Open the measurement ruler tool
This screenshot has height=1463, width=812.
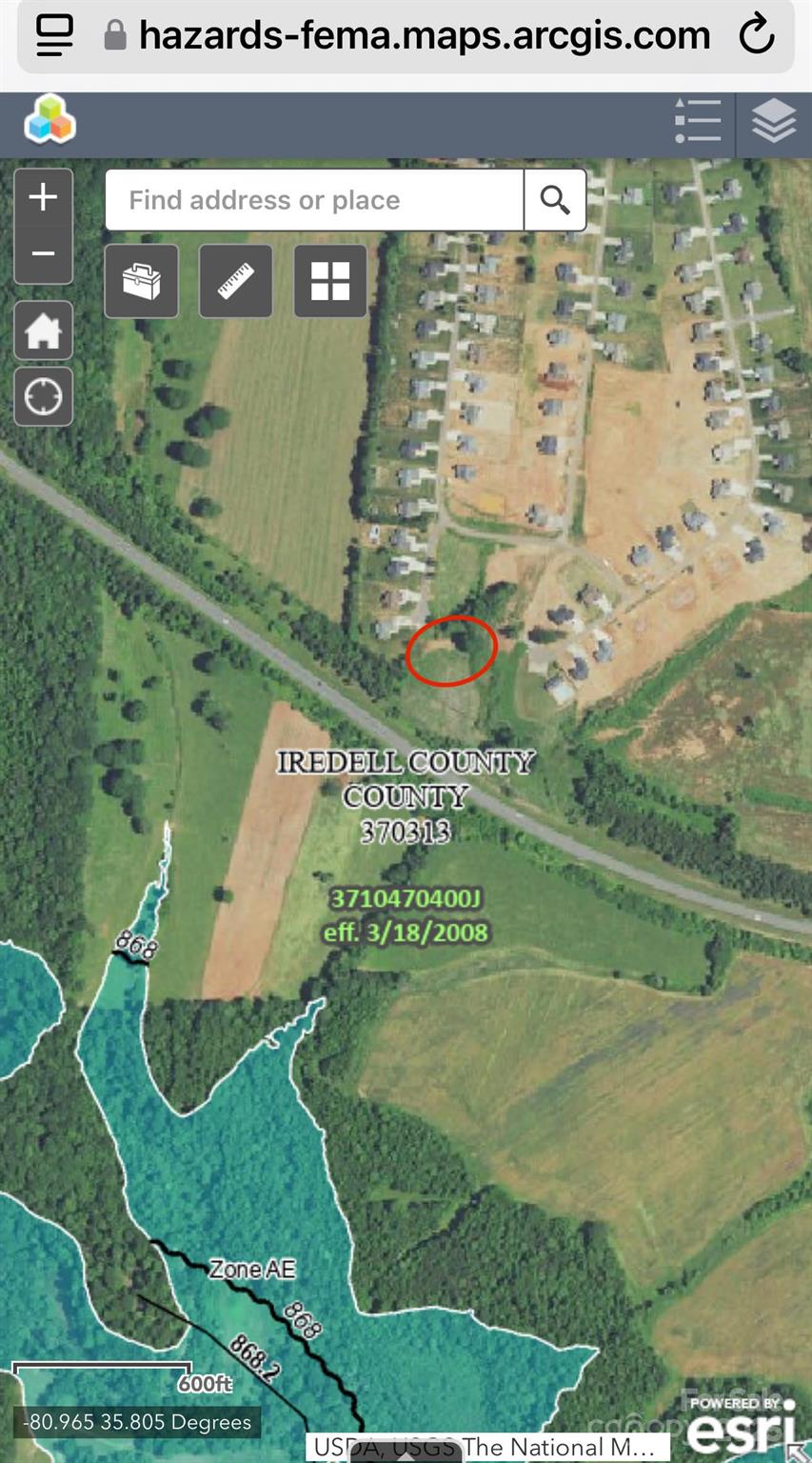click(235, 281)
